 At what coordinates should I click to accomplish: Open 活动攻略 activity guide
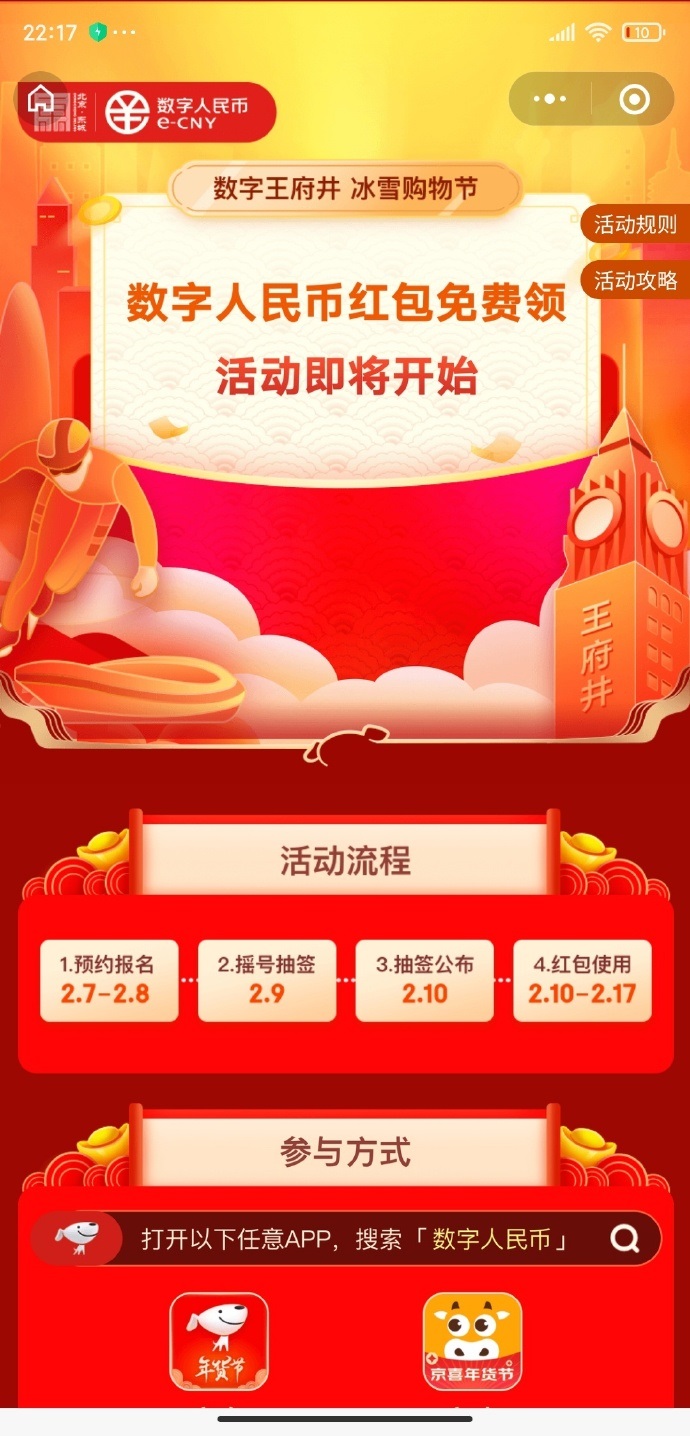tap(636, 280)
